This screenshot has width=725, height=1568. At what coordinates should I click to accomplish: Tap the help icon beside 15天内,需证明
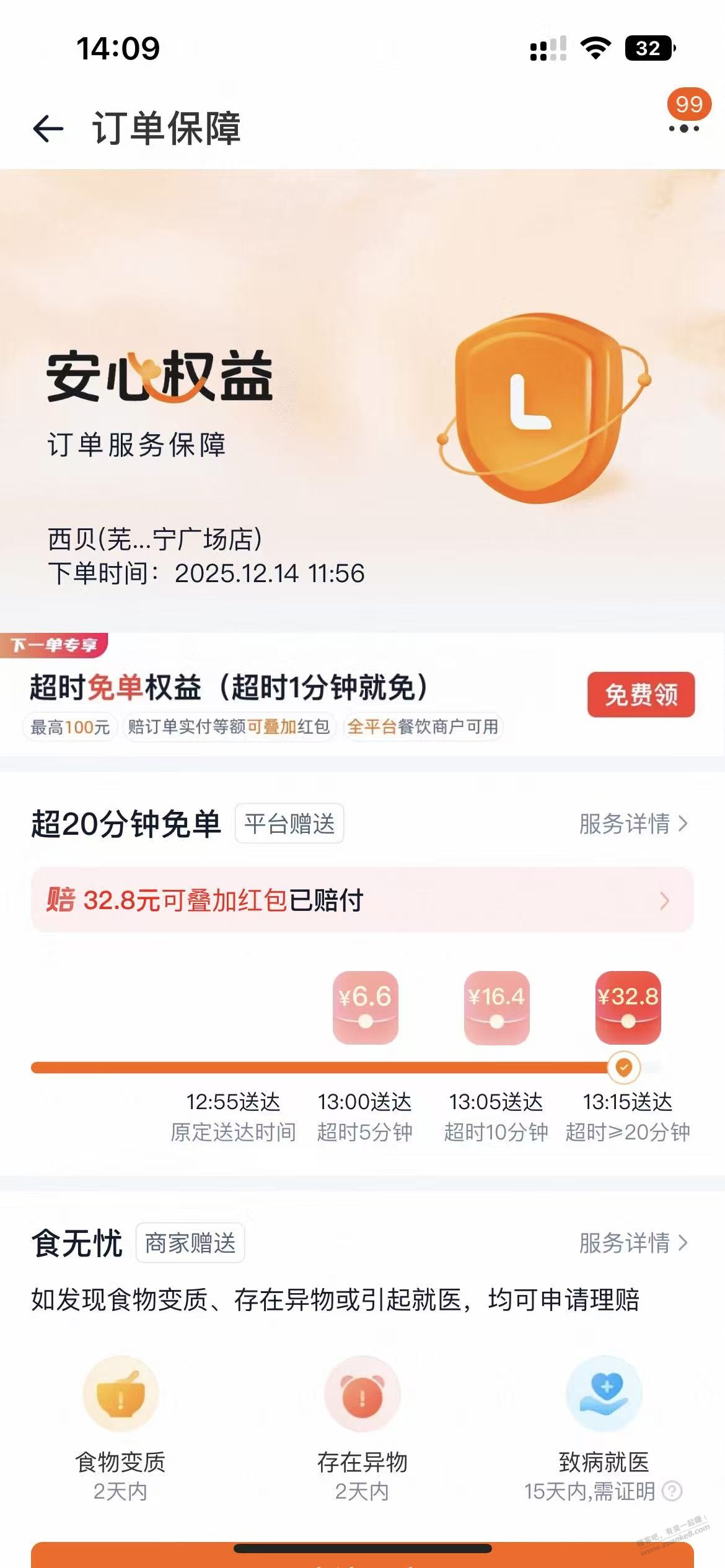[672, 1491]
